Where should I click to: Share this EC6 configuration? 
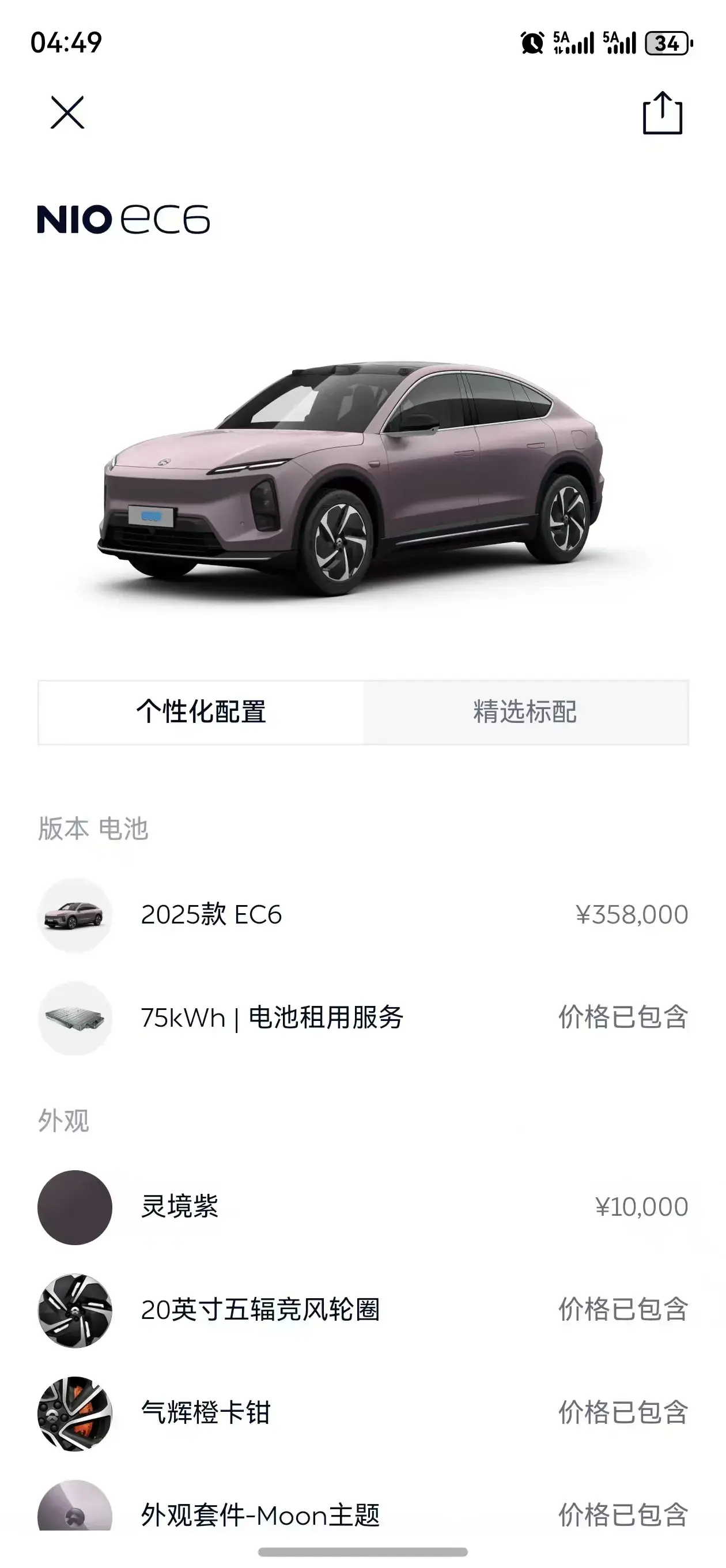coord(662,113)
